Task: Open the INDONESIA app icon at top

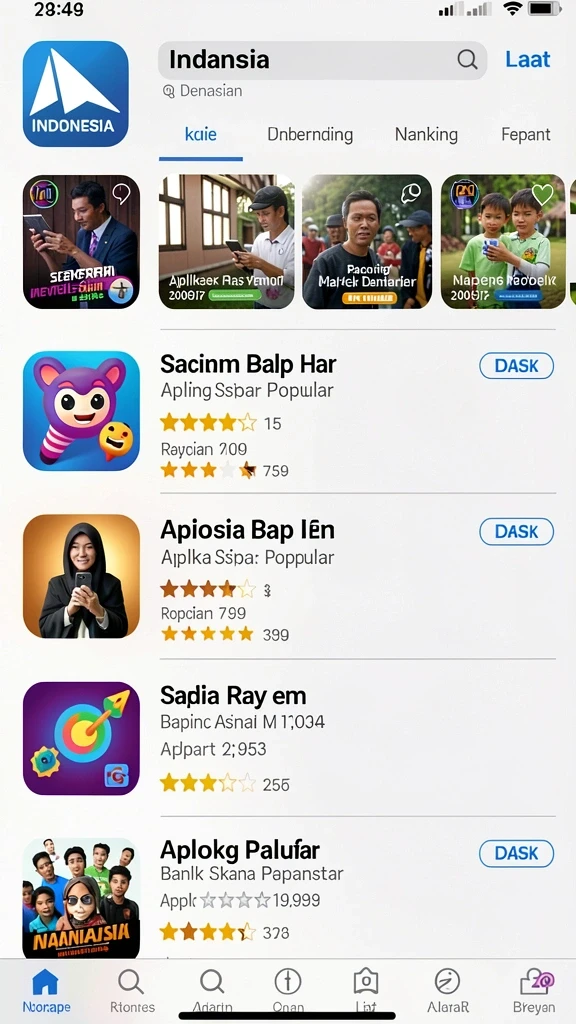Action: click(75, 93)
